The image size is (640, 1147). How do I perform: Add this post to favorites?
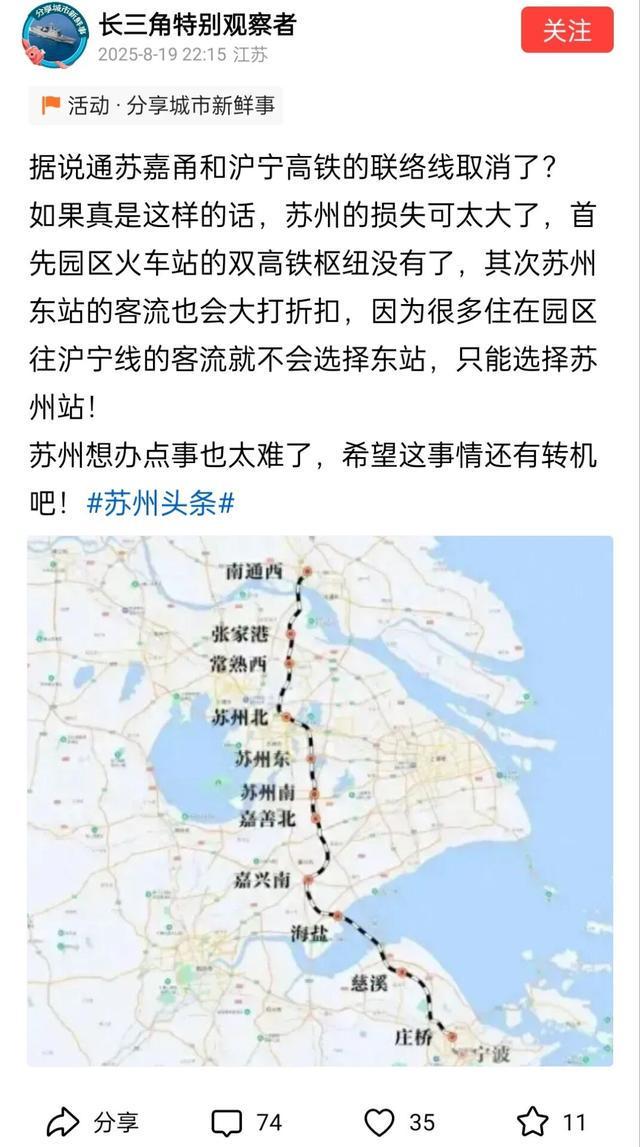coord(550,1122)
